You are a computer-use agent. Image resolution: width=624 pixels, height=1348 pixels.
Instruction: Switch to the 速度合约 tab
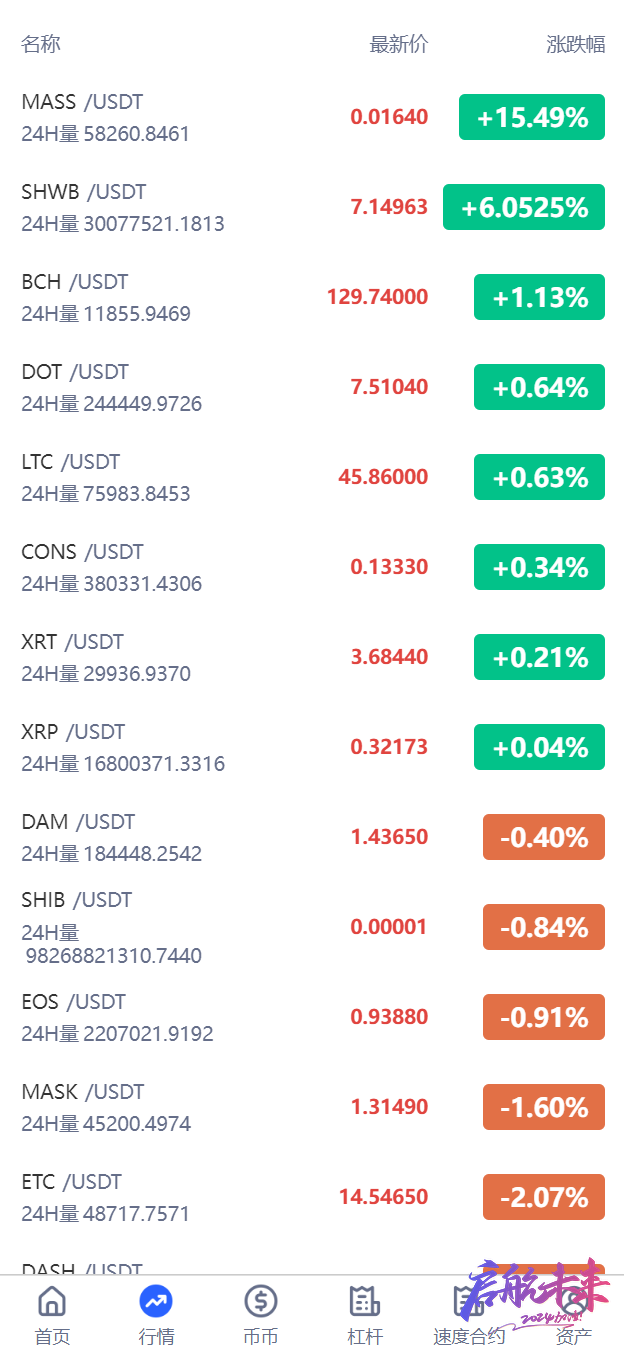pos(468,1314)
